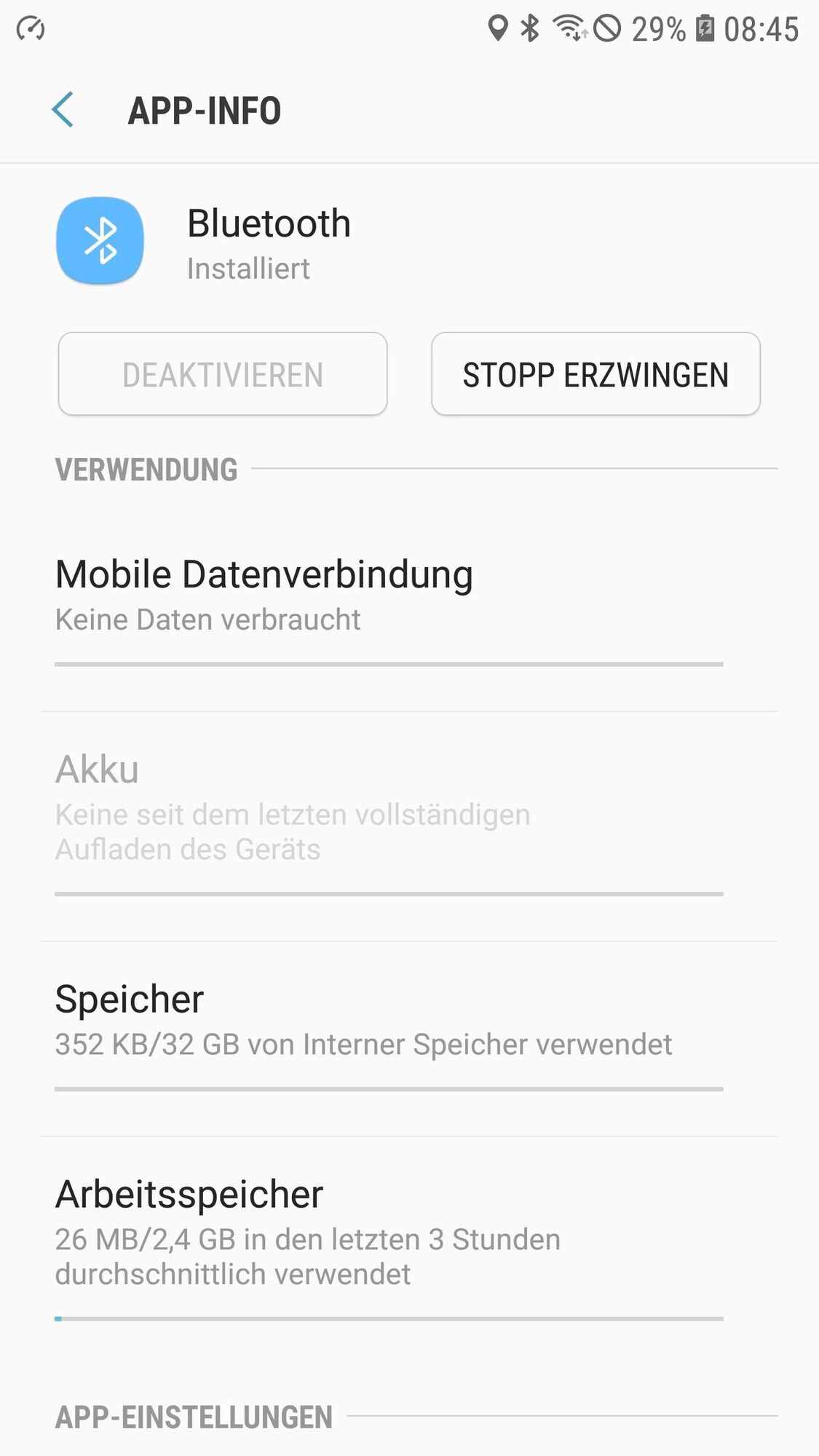Go back from App-Info
This screenshot has width=819, height=1456.
tap(63, 110)
